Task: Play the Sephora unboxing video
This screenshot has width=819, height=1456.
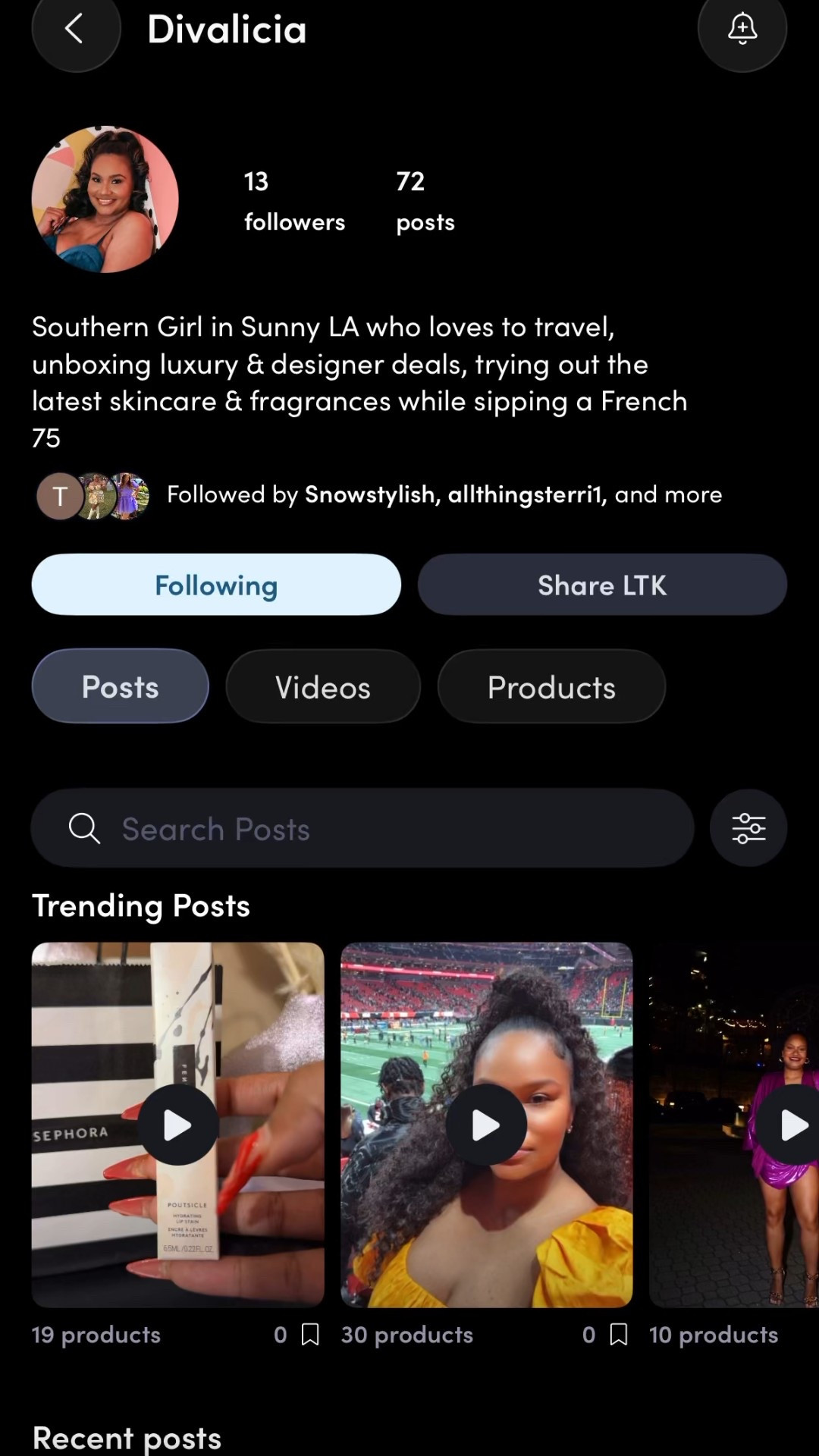Action: coord(177,1125)
